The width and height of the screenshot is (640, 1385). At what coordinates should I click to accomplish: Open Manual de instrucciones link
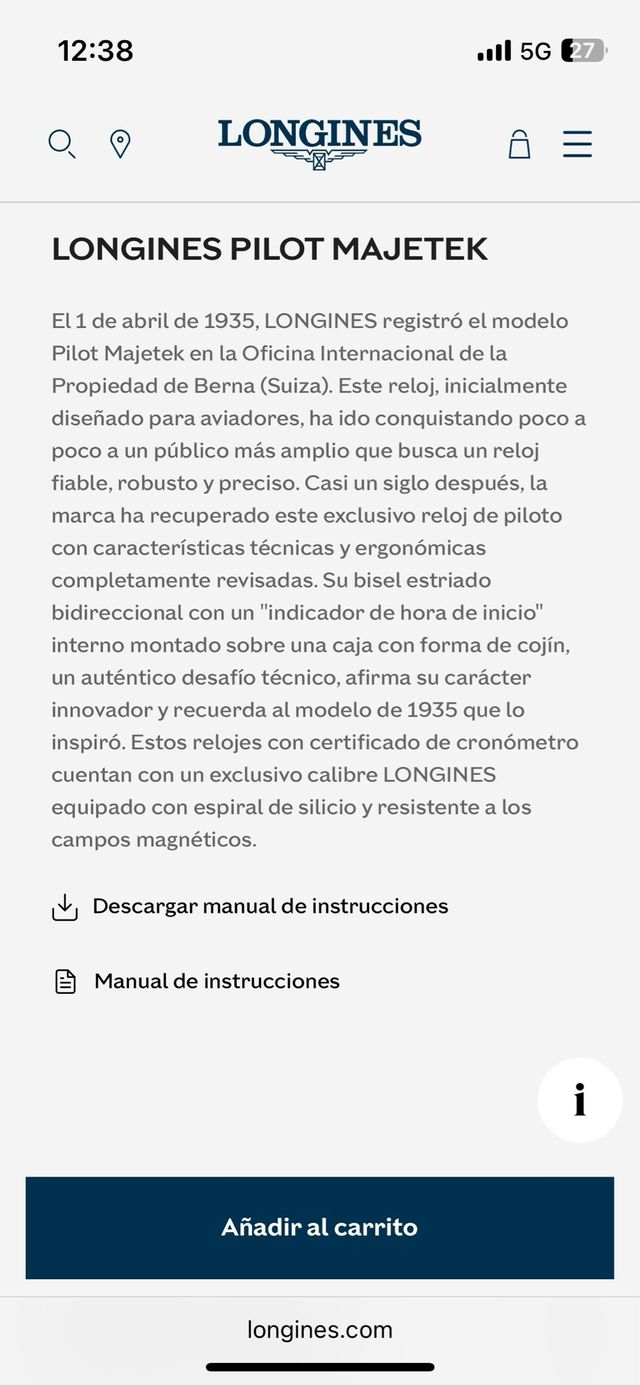tap(216, 981)
